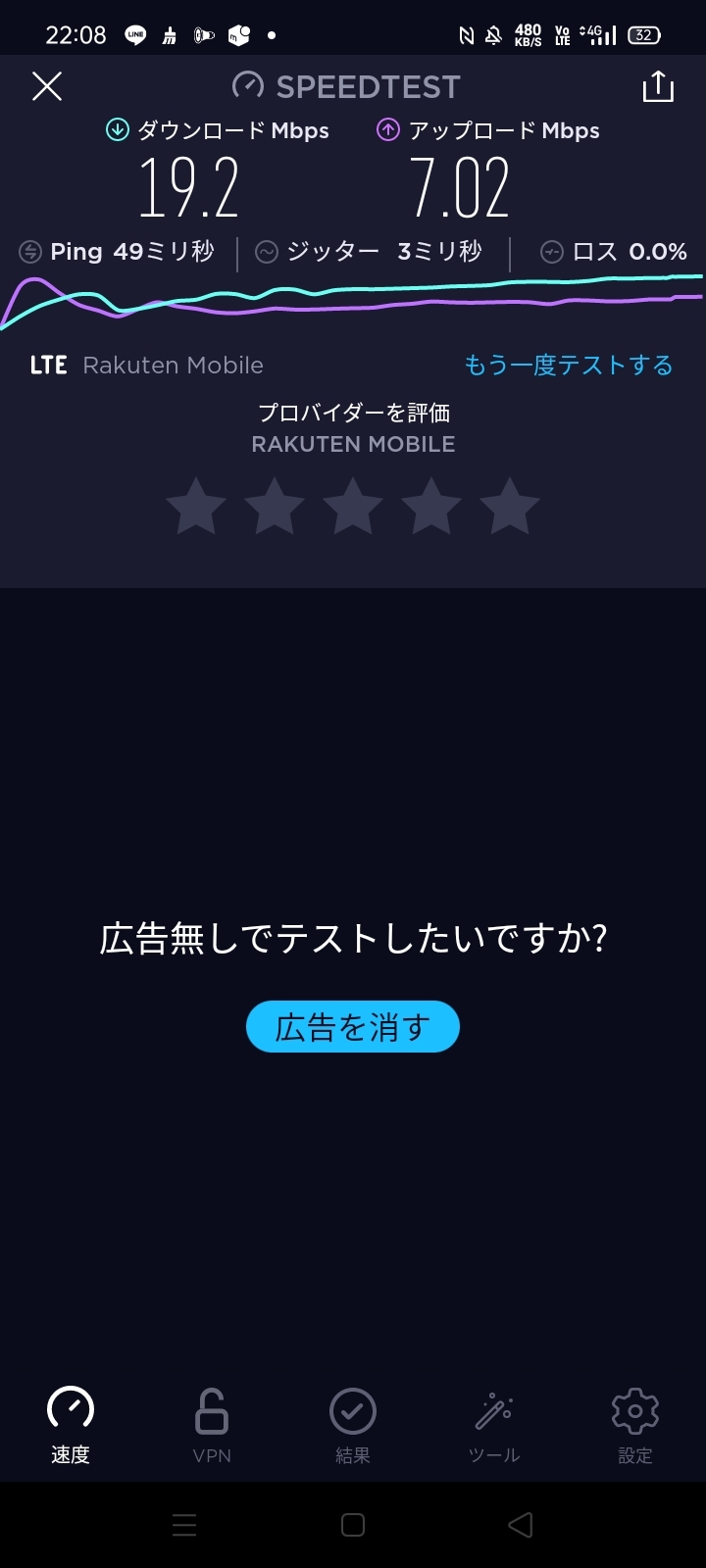Go to the 結果 tab
Viewport: 706px width, 1568px height.
(353, 1425)
